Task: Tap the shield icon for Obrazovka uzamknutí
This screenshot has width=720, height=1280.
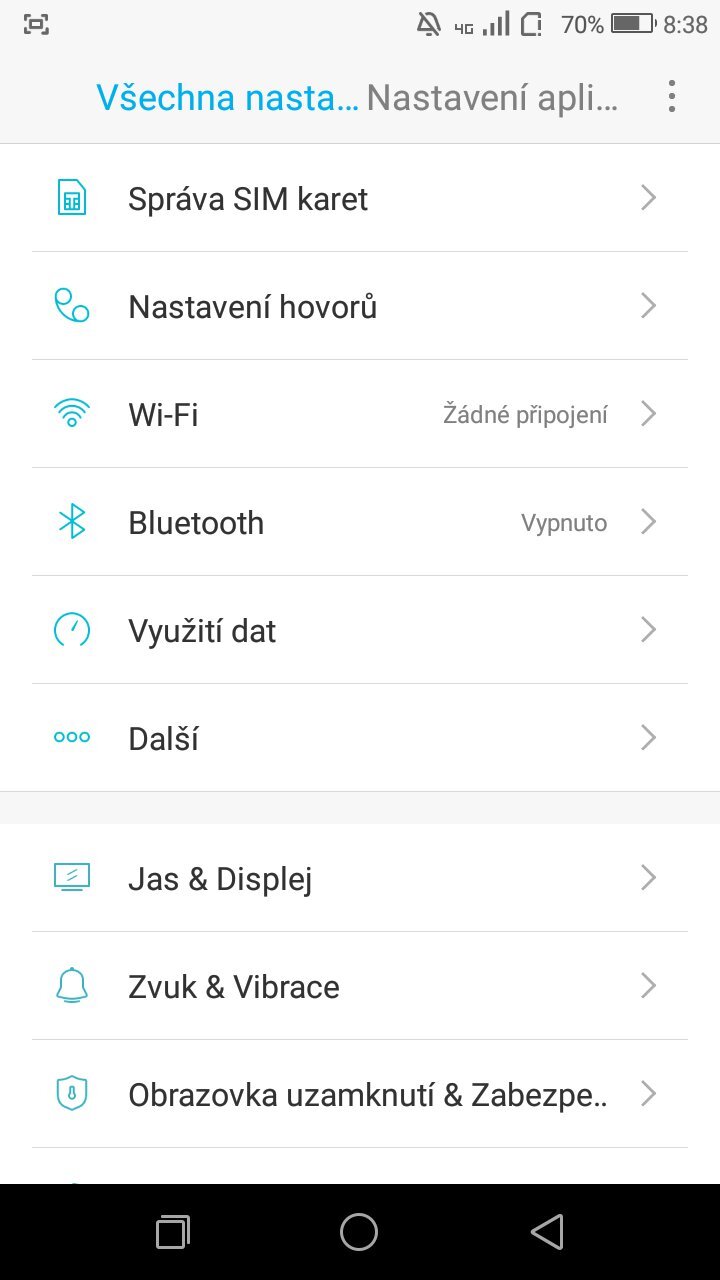Action: coord(71,1093)
